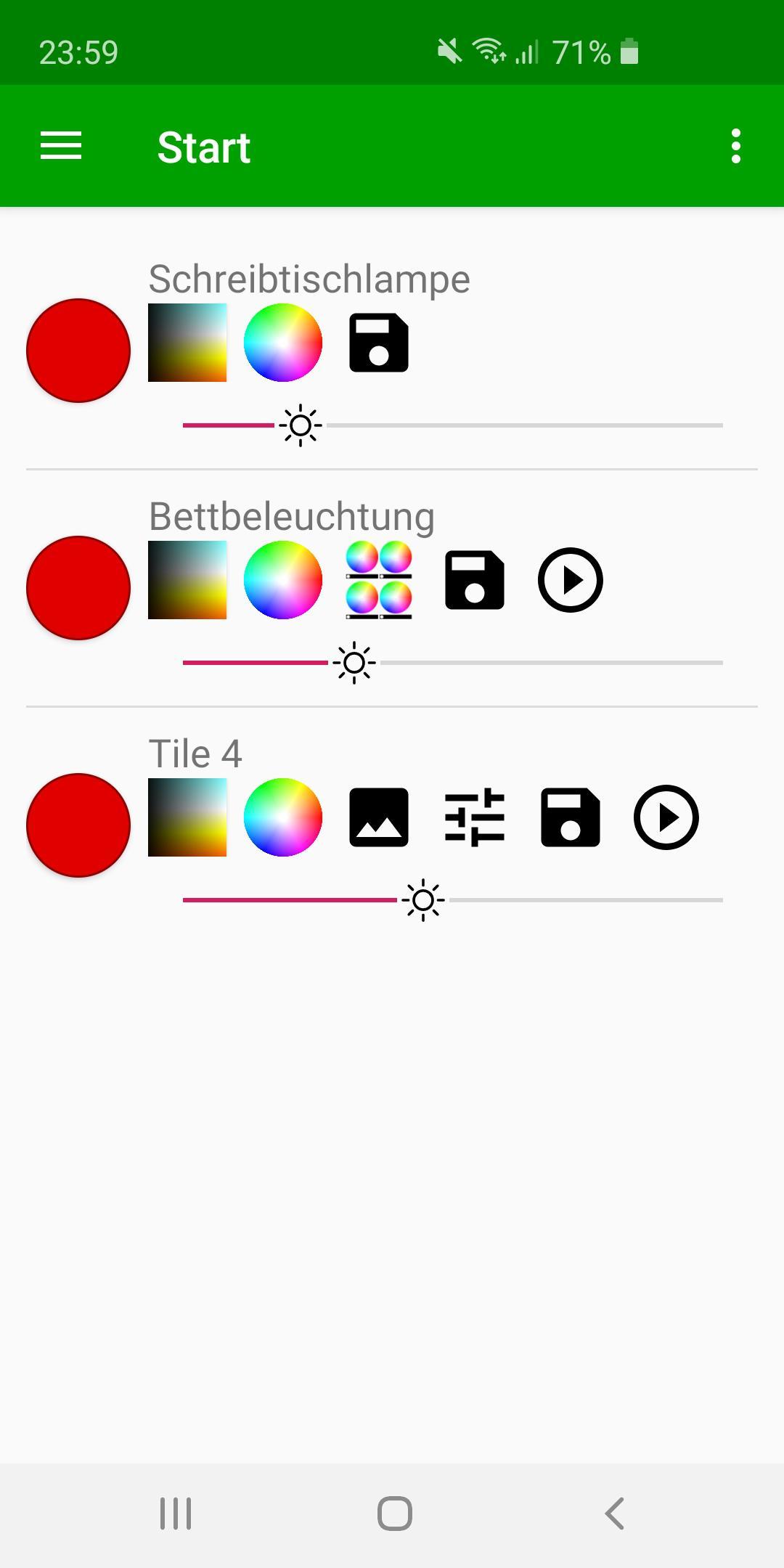784x1568 pixels.
Task: Open the image picker for Tile 4
Action: [x=379, y=817]
